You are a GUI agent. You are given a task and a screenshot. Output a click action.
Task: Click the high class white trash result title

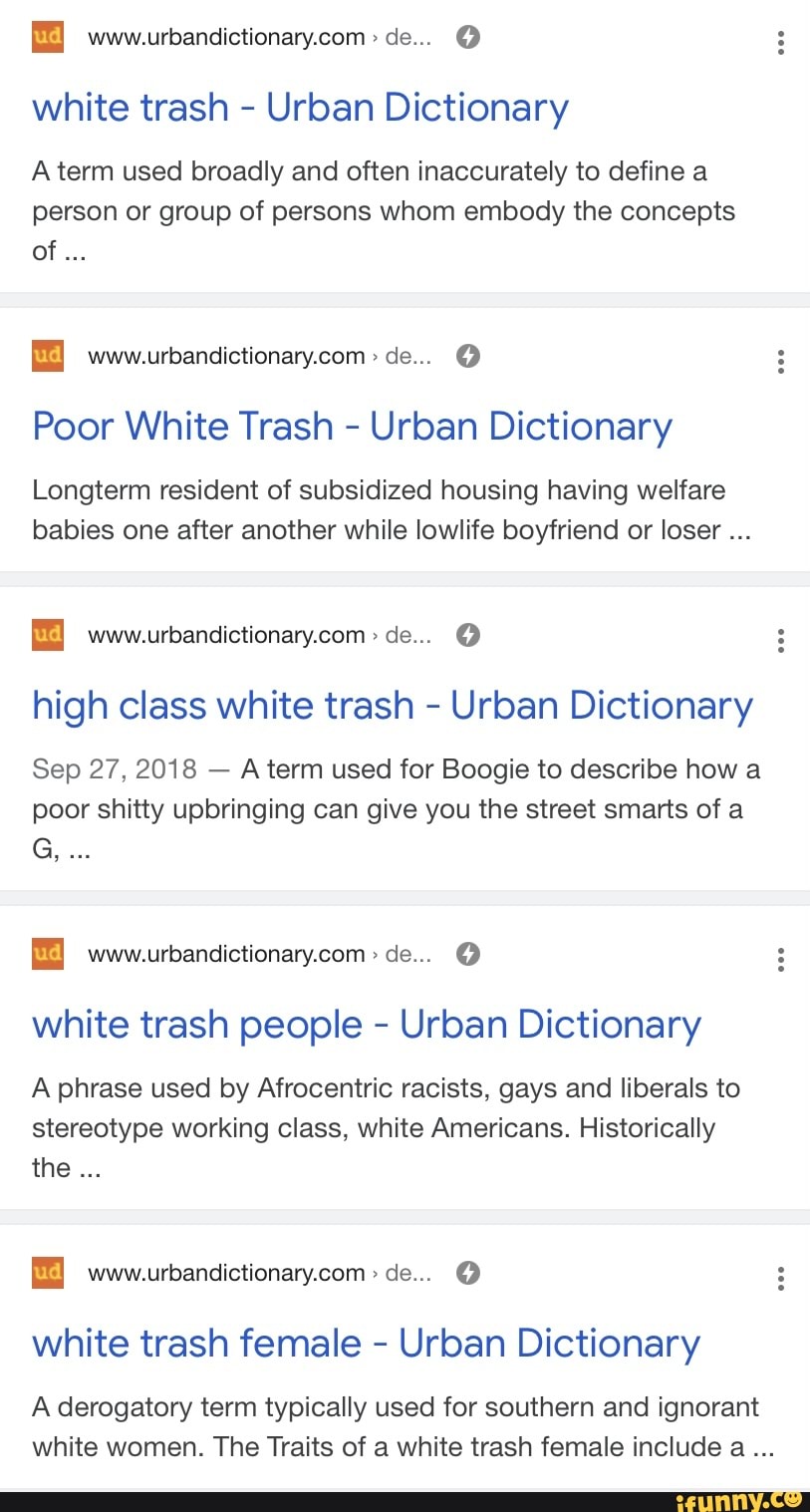click(392, 705)
